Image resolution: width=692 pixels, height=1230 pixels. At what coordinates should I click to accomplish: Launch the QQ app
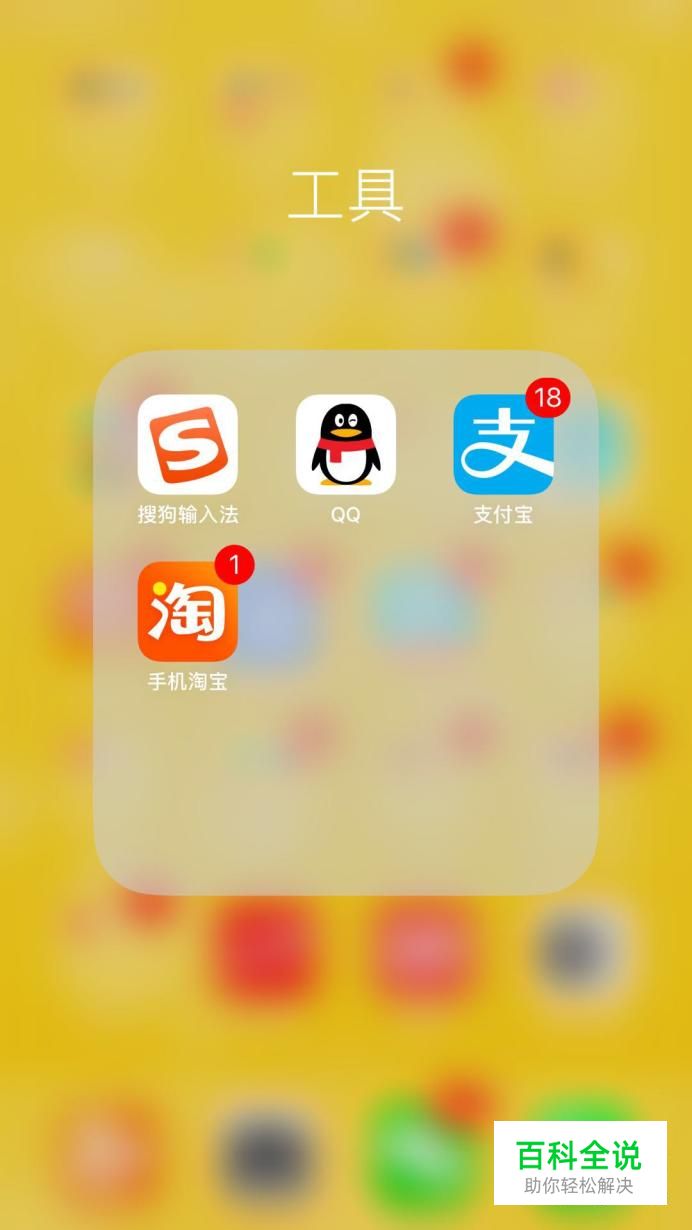point(345,445)
